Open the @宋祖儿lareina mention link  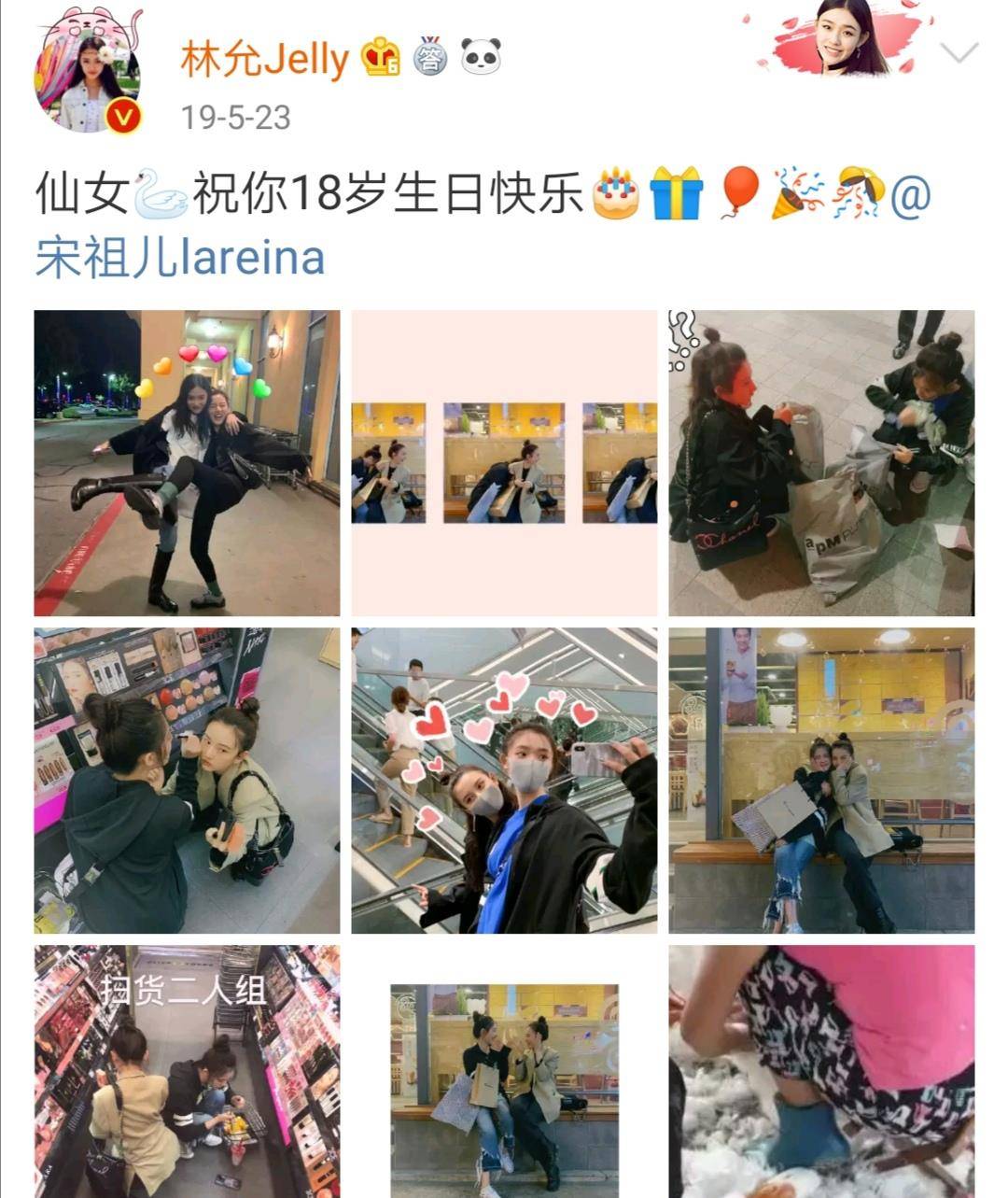(181, 258)
